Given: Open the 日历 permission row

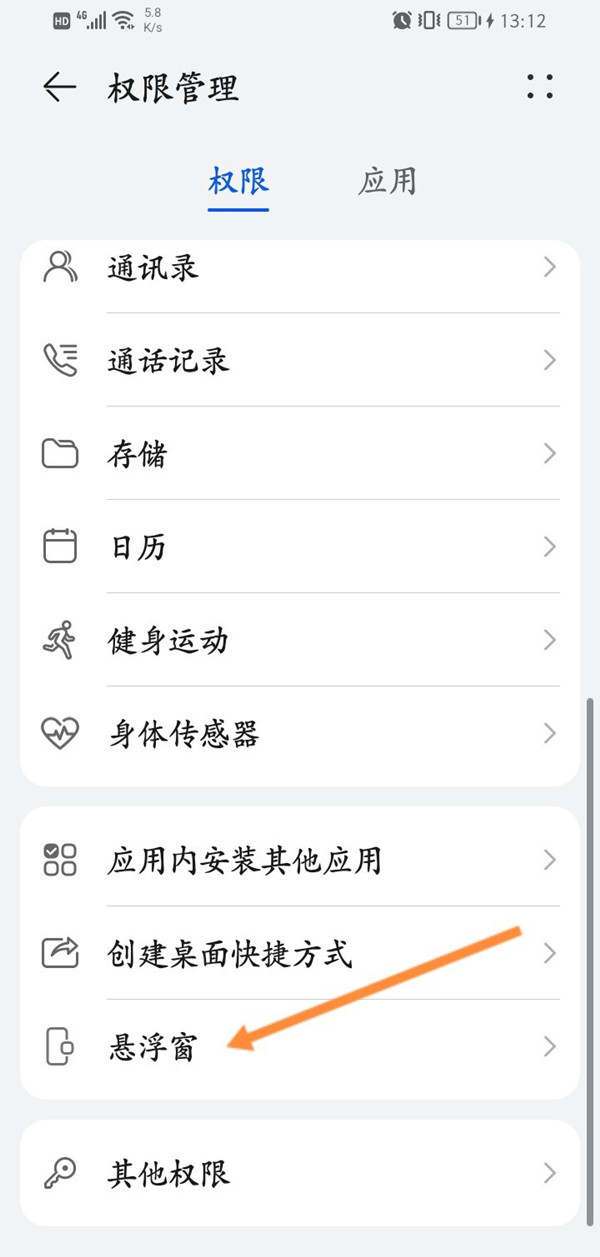Looking at the screenshot, I should 300,547.
